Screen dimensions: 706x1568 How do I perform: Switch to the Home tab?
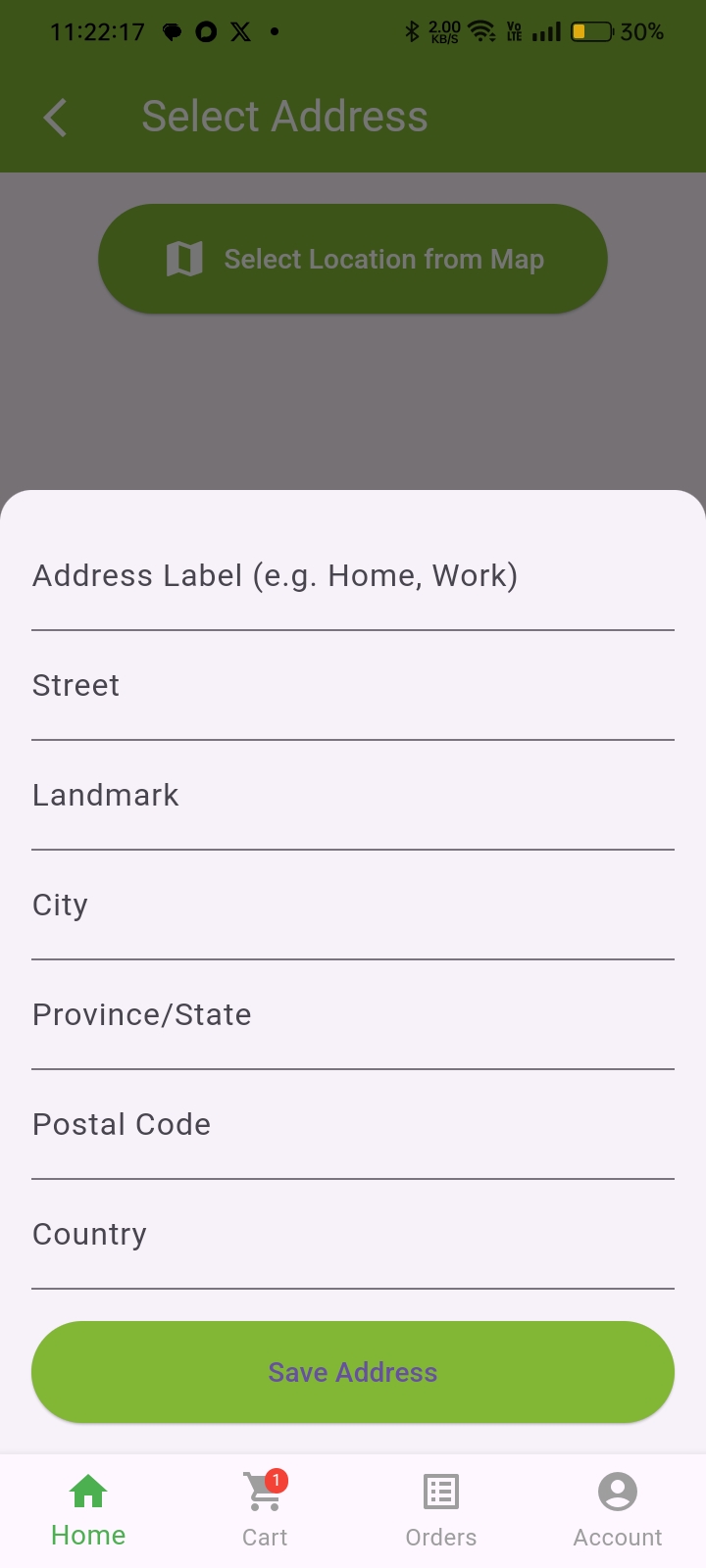coord(88,1509)
